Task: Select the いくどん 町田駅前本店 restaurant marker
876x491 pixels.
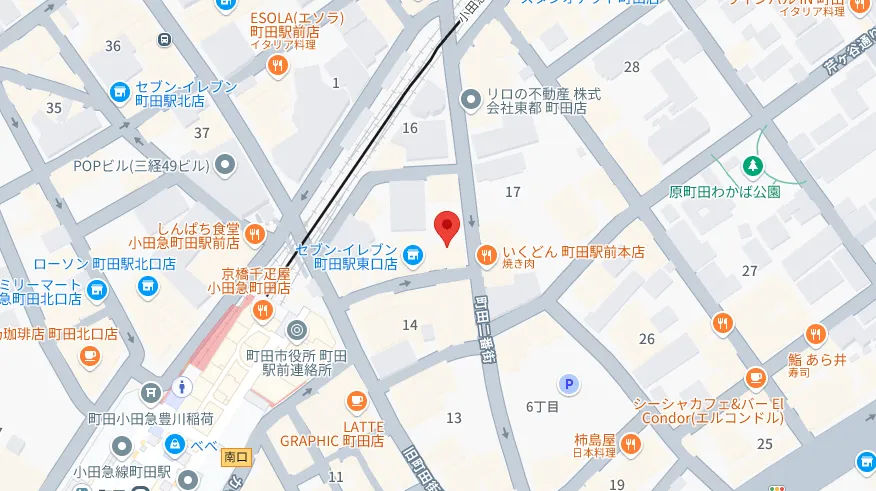Action: [x=487, y=254]
